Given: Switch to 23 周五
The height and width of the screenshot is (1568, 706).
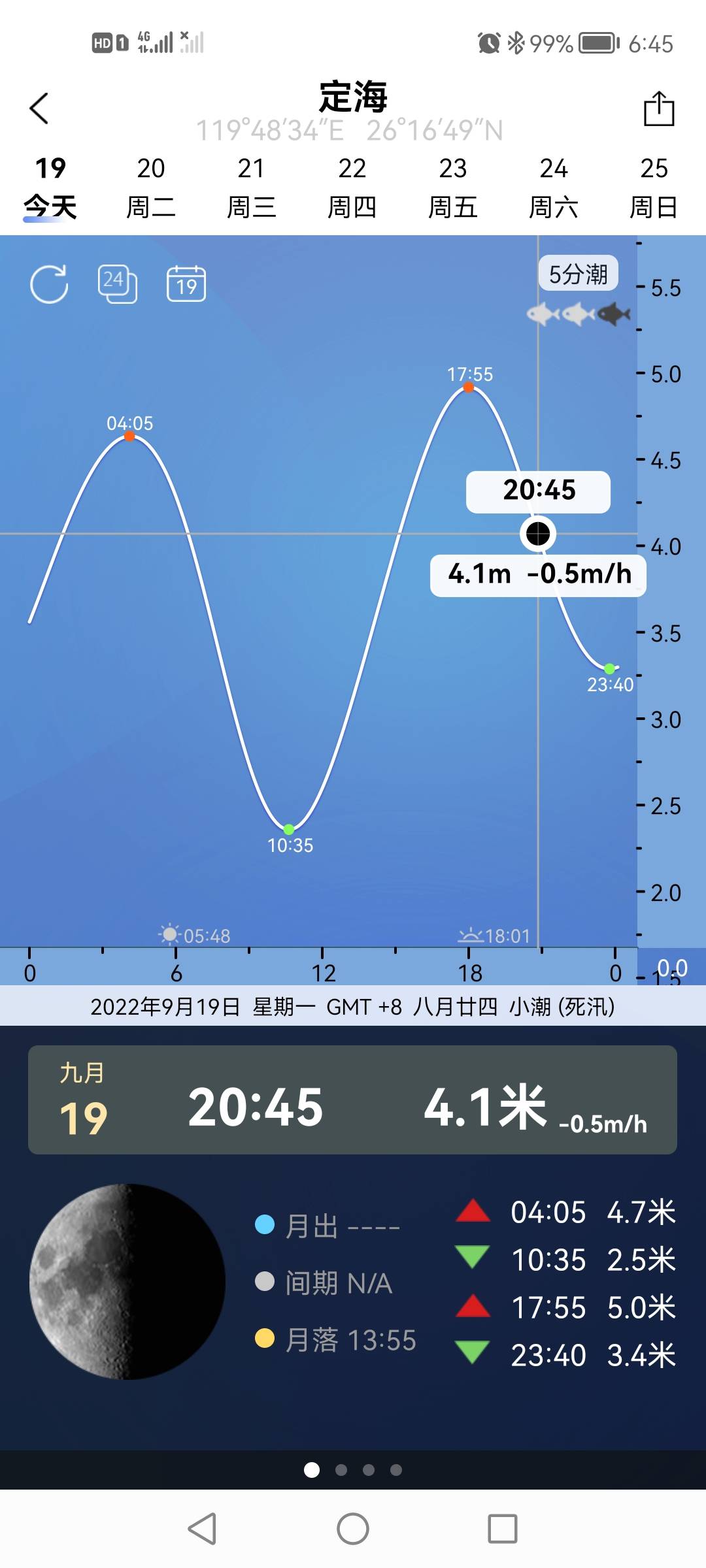Looking at the screenshot, I should pos(453,188).
